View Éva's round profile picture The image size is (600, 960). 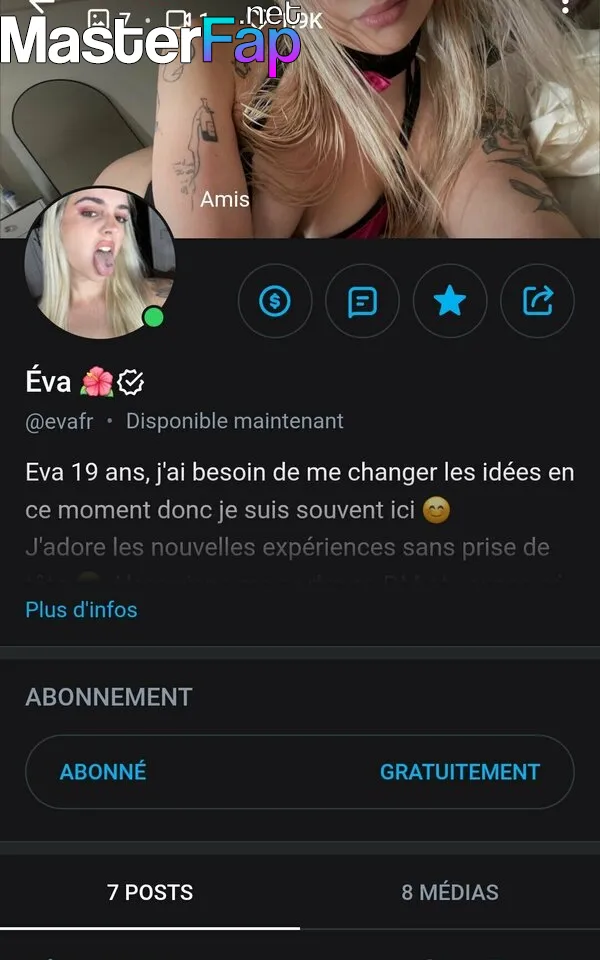[x=99, y=263]
